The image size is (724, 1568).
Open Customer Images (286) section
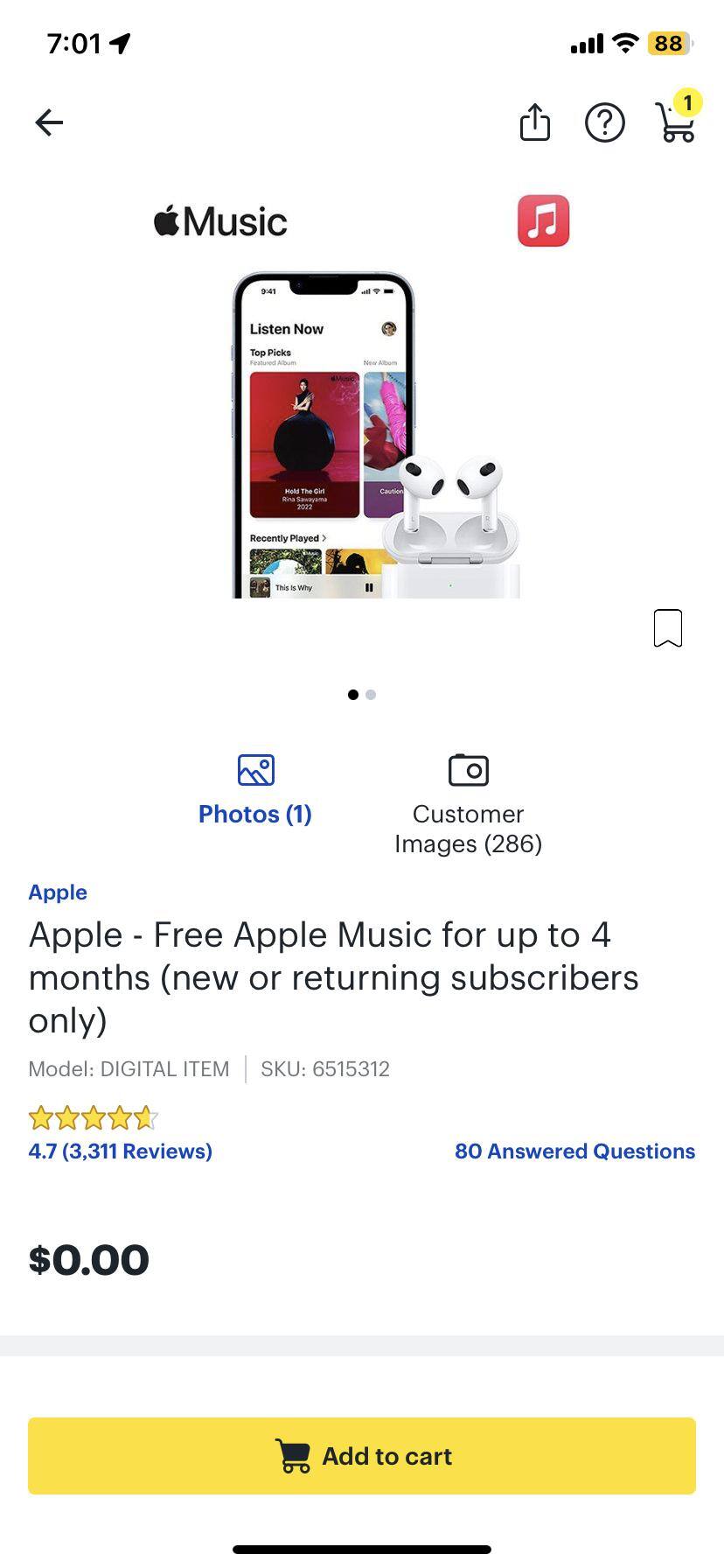click(x=467, y=828)
